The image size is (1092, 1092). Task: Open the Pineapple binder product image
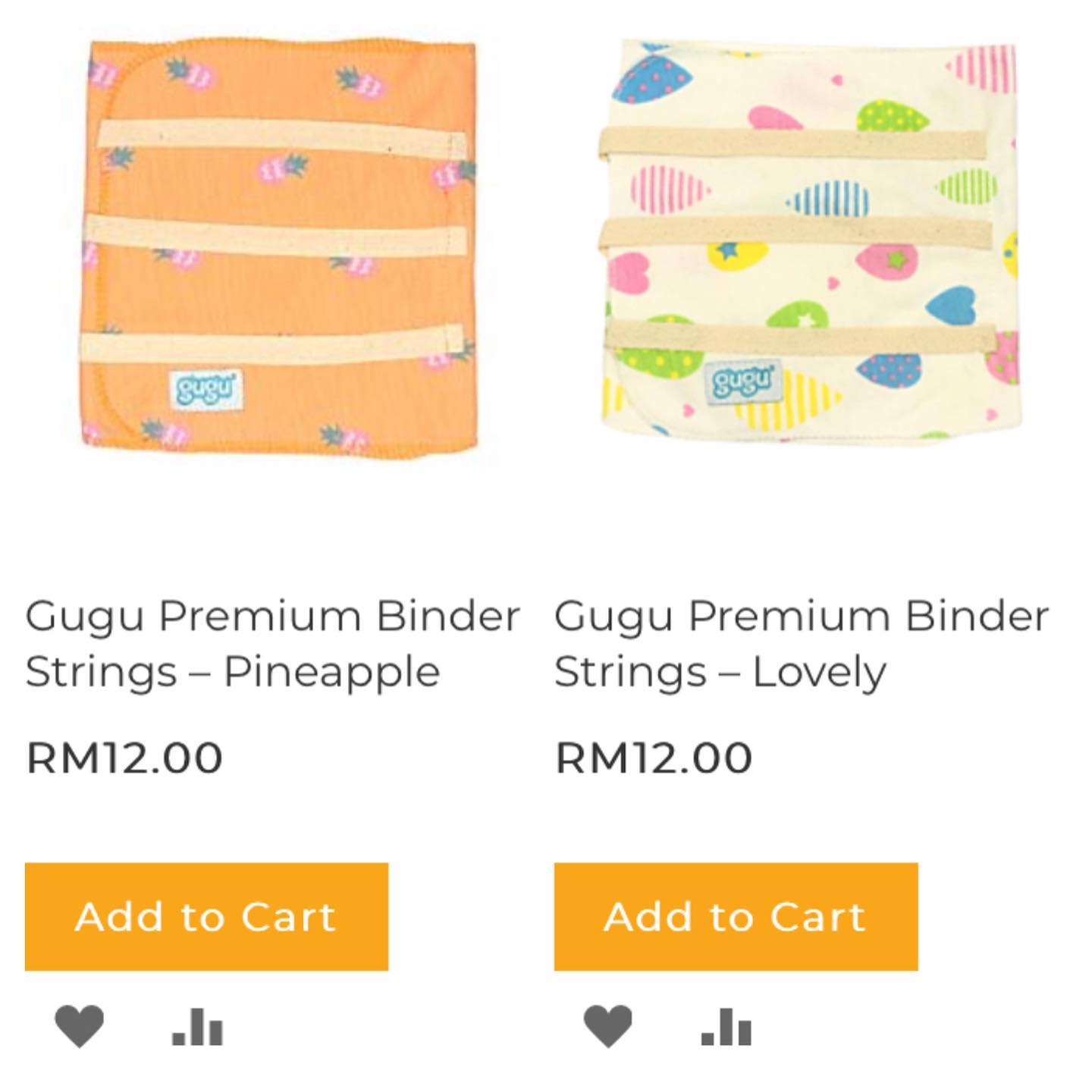279,246
